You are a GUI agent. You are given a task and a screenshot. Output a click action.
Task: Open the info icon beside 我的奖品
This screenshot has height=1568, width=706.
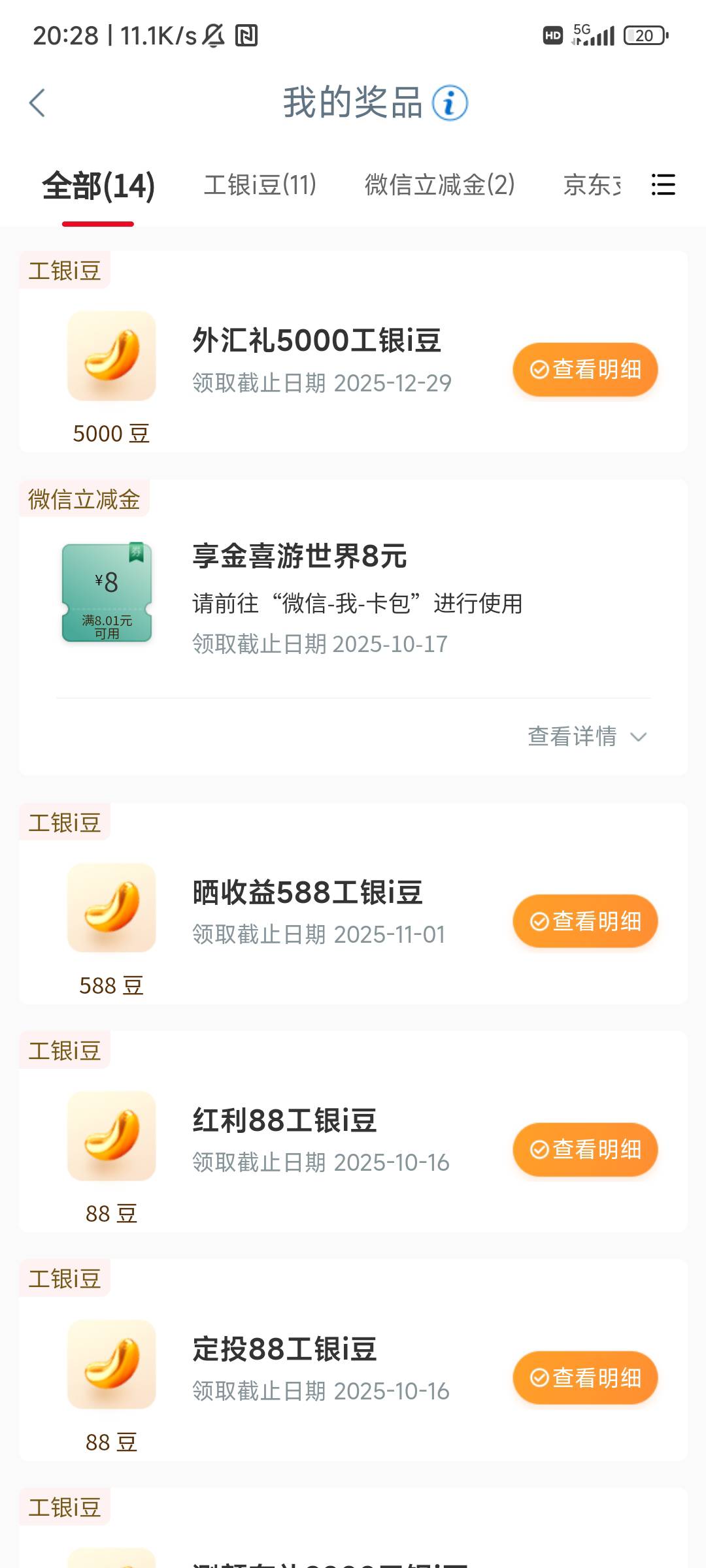point(450,103)
